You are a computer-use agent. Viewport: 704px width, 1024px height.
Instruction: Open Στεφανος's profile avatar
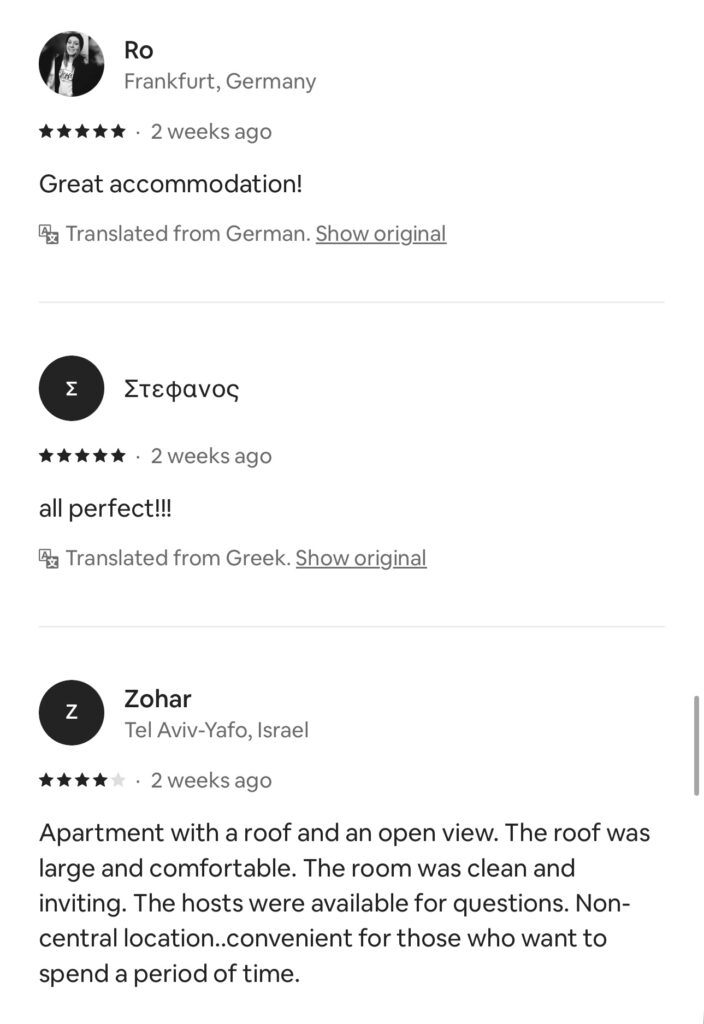pos(71,388)
